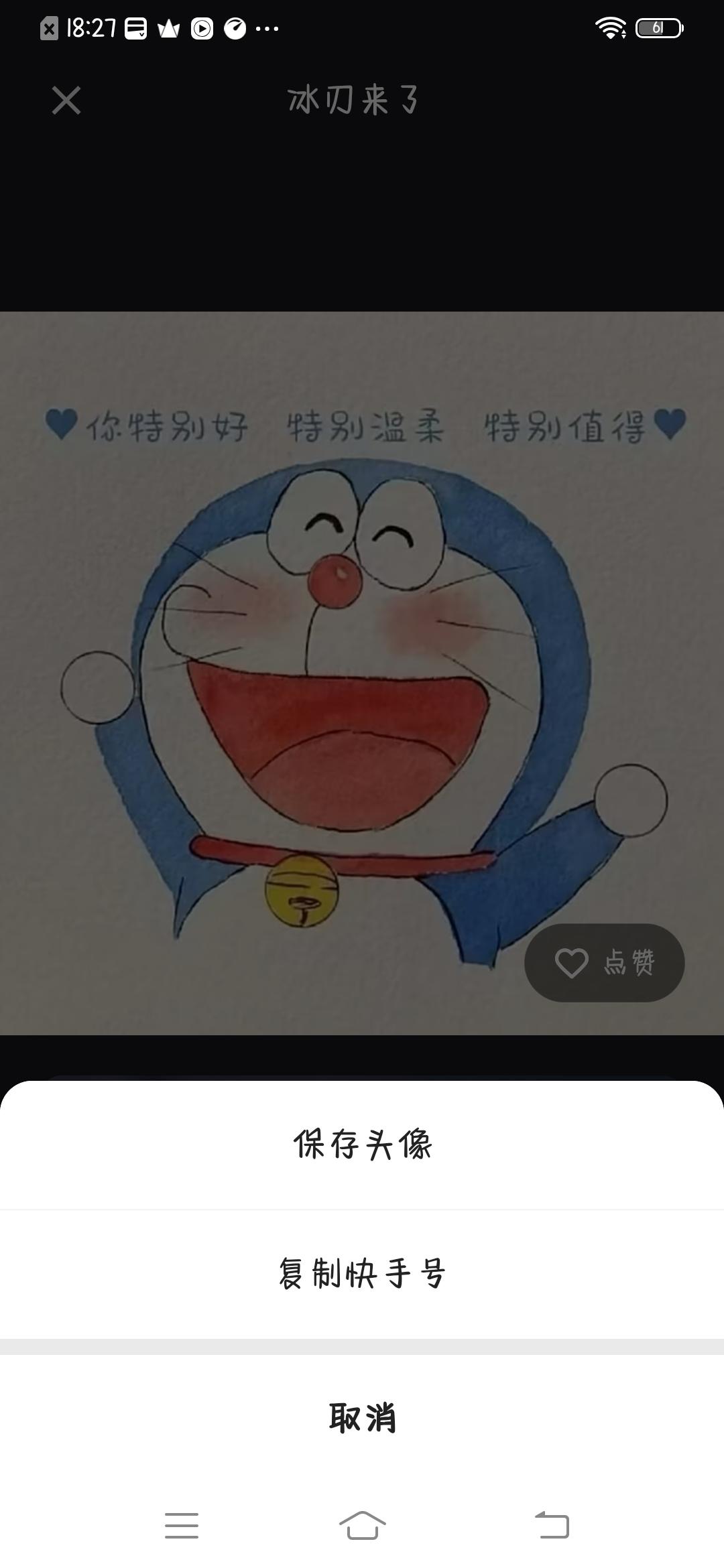Tap the ellipsis indicator for more notifications
The image size is (724, 1568).
point(267,28)
